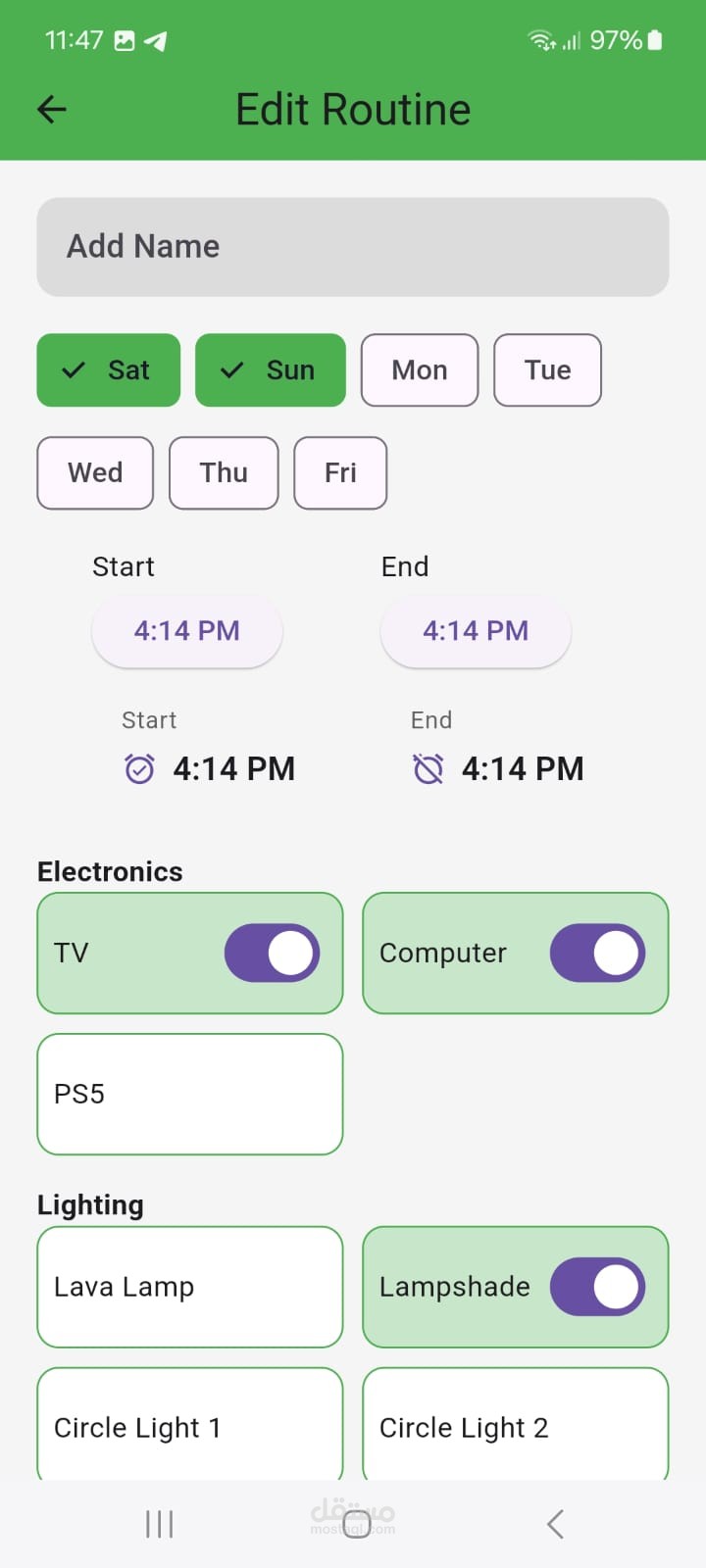Select the Thu day chip
The height and width of the screenshot is (1568, 706).
pos(224,473)
